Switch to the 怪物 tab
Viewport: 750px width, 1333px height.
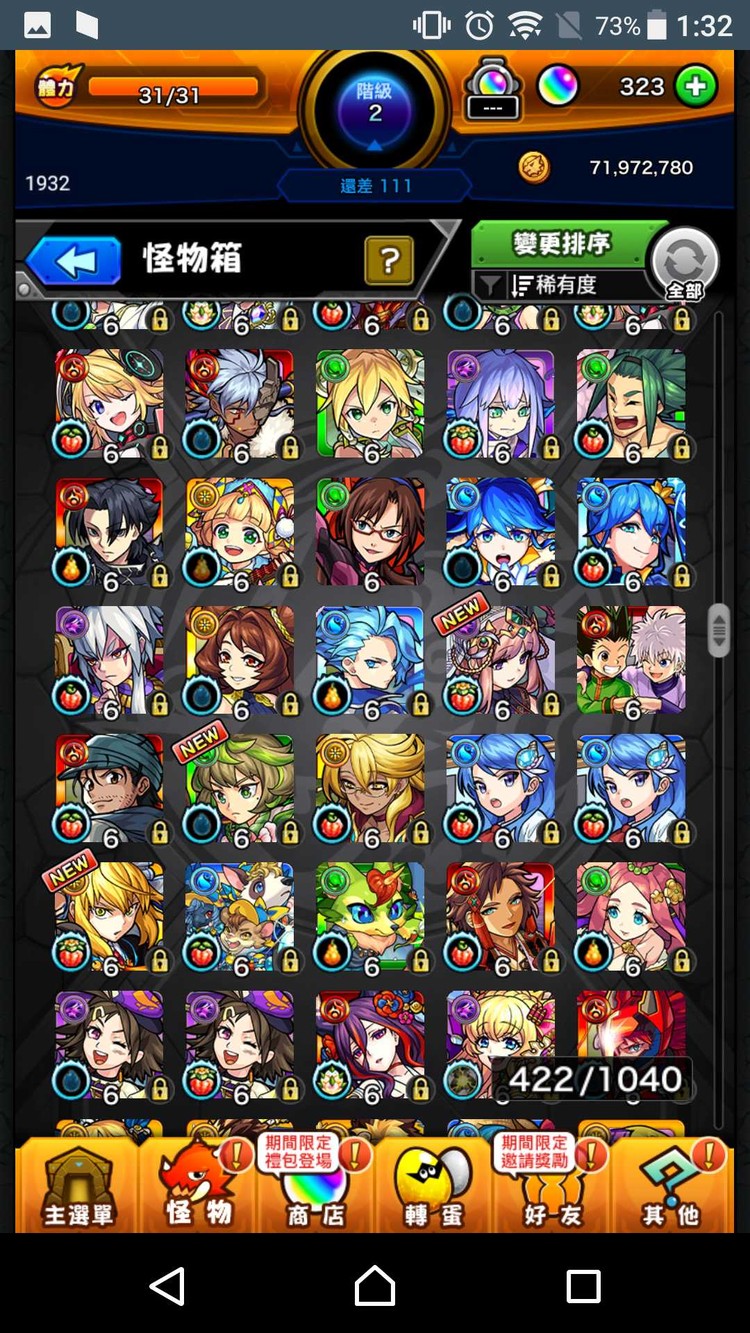point(199,1185)
